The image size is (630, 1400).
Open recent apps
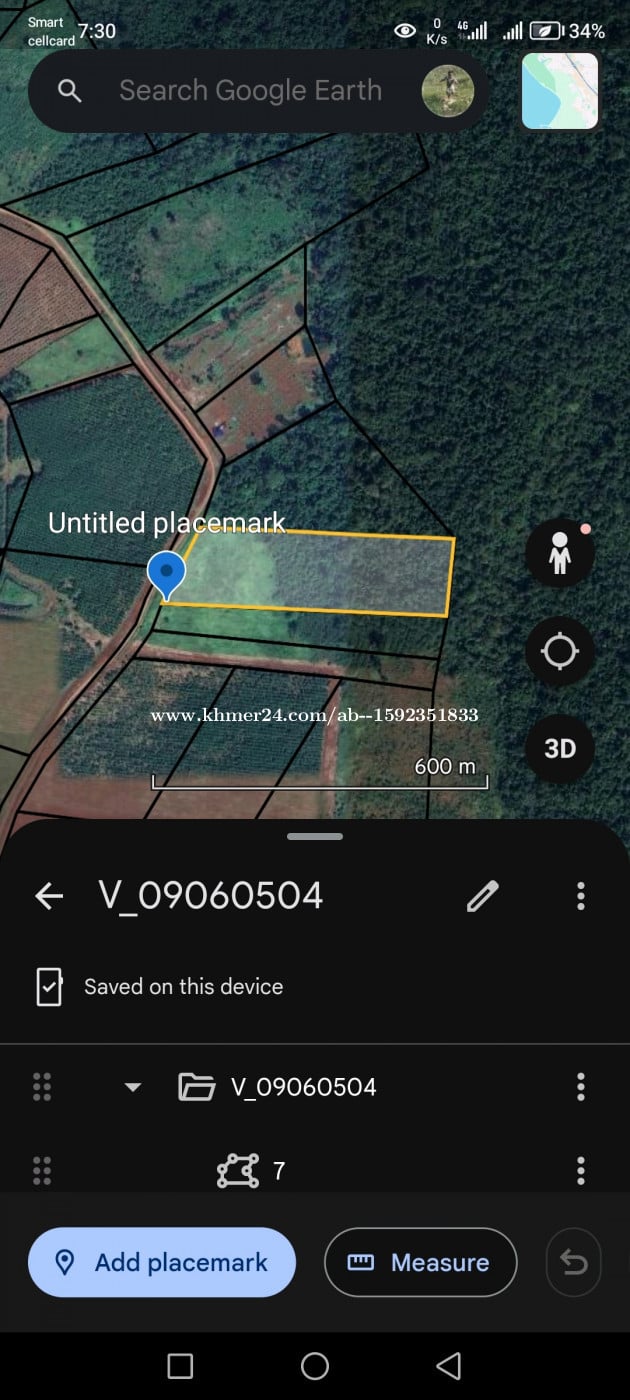180,1366
